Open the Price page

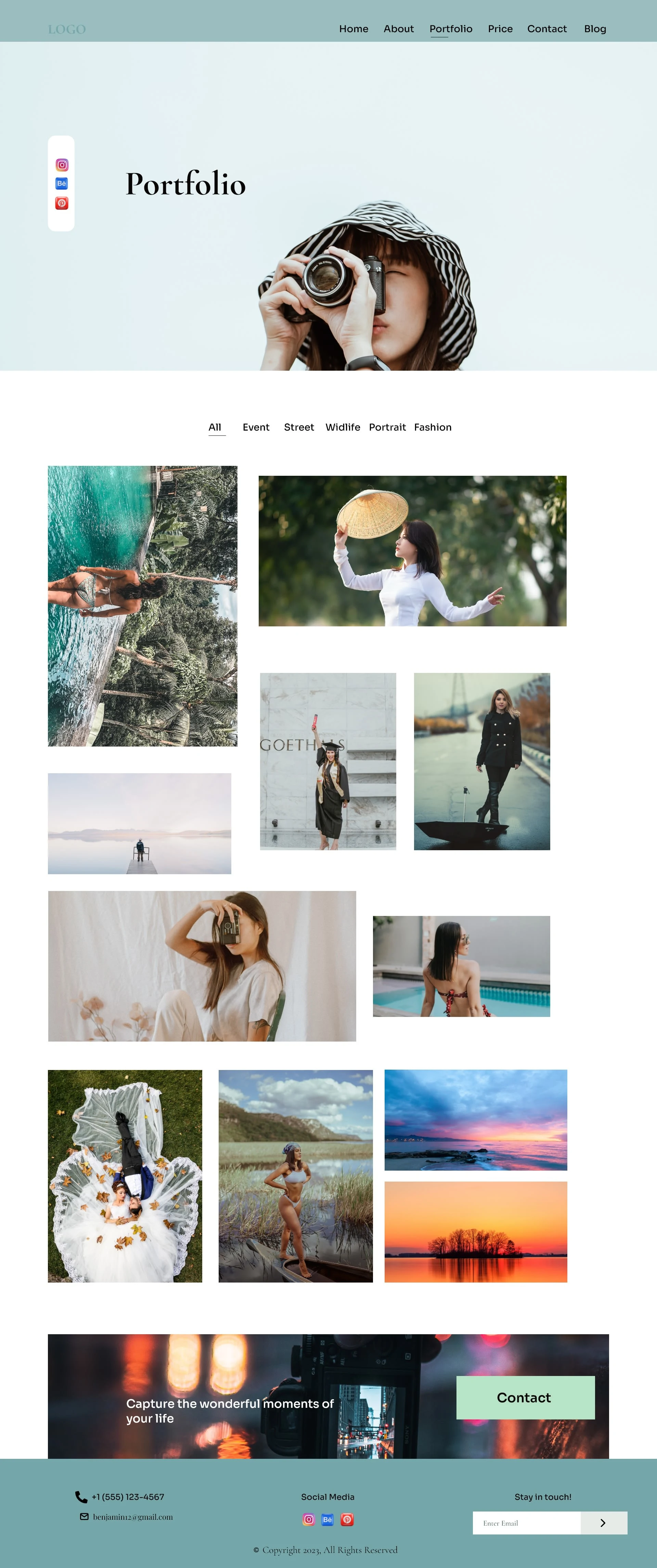(x=500, y=29)
